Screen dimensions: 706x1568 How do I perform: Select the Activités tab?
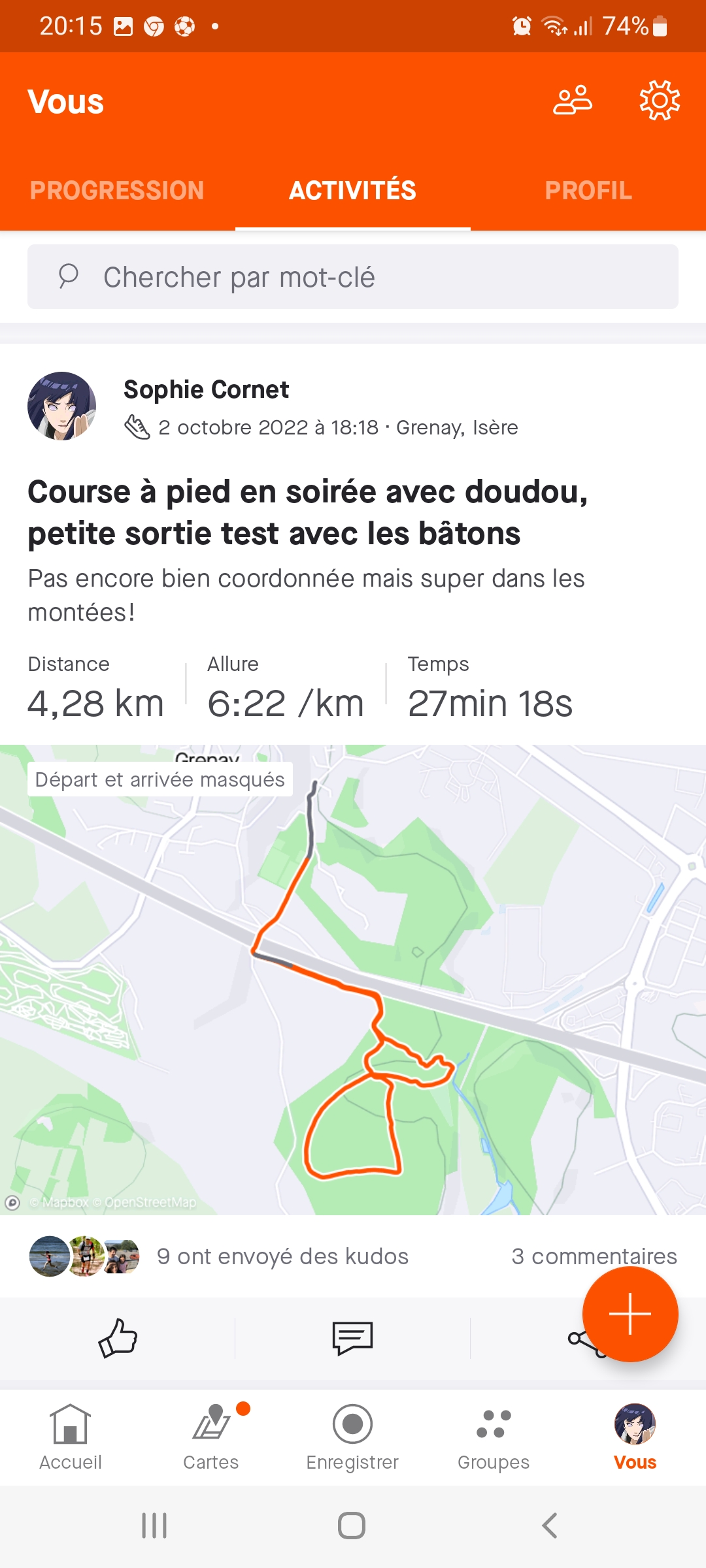[x=353, y=190]
